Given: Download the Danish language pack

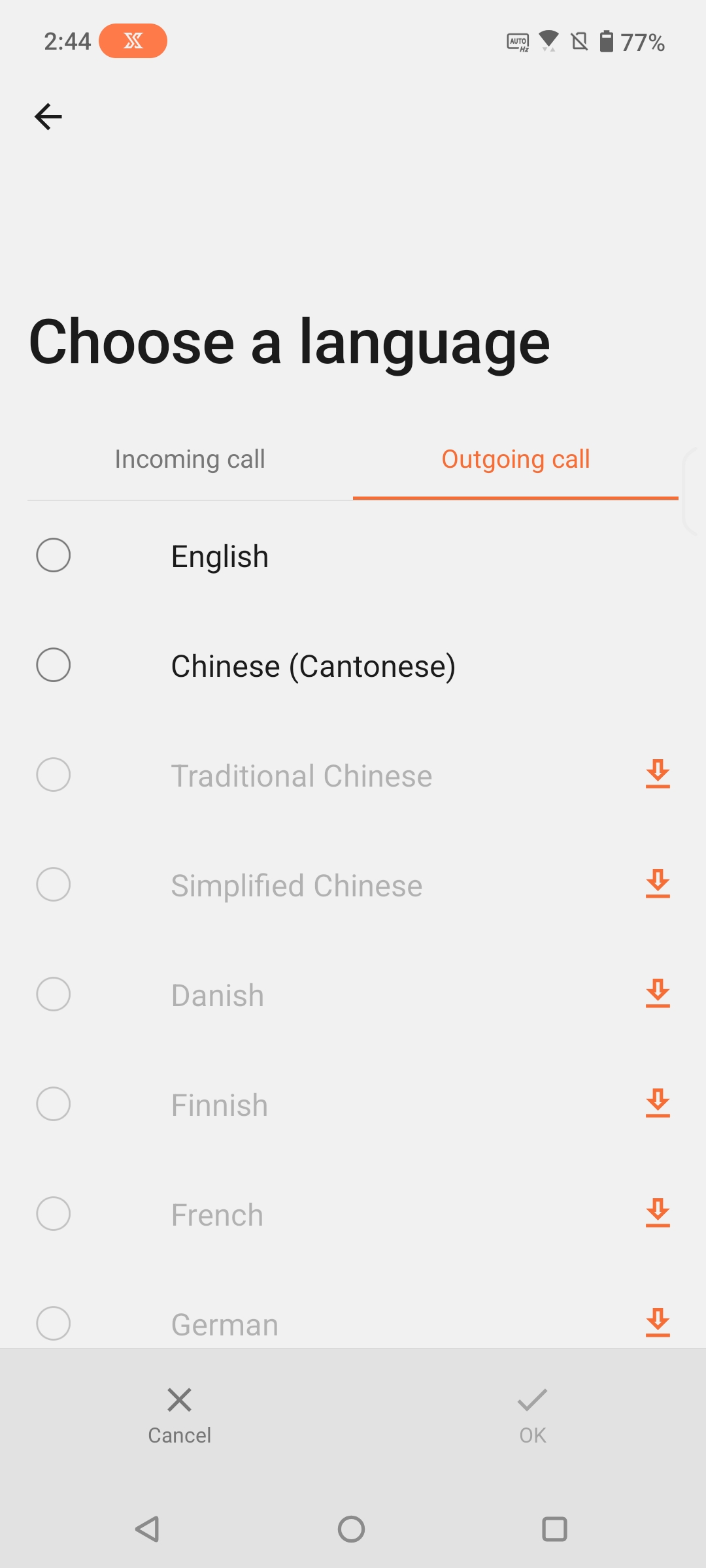Looking at the screenshot, I should [658, 994].
